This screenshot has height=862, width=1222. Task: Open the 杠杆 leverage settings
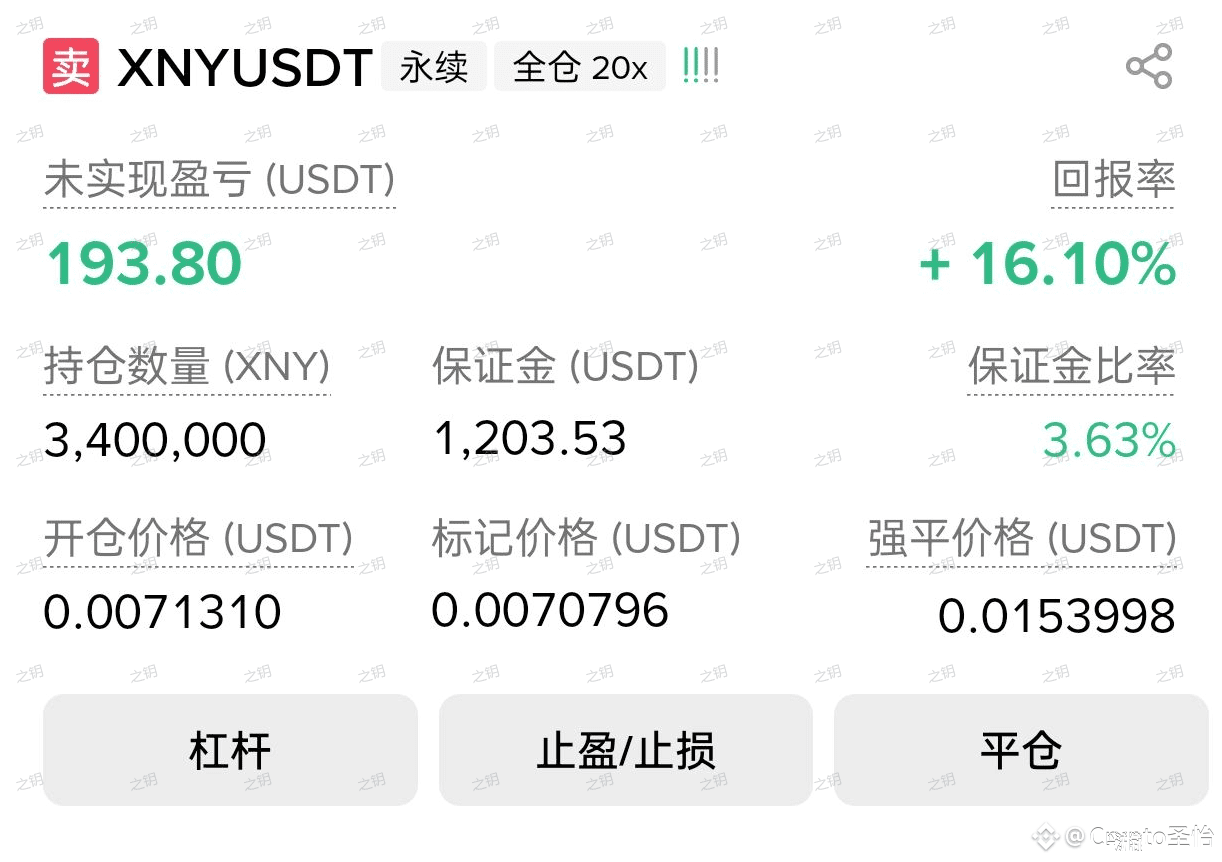(x=230, y=750)
